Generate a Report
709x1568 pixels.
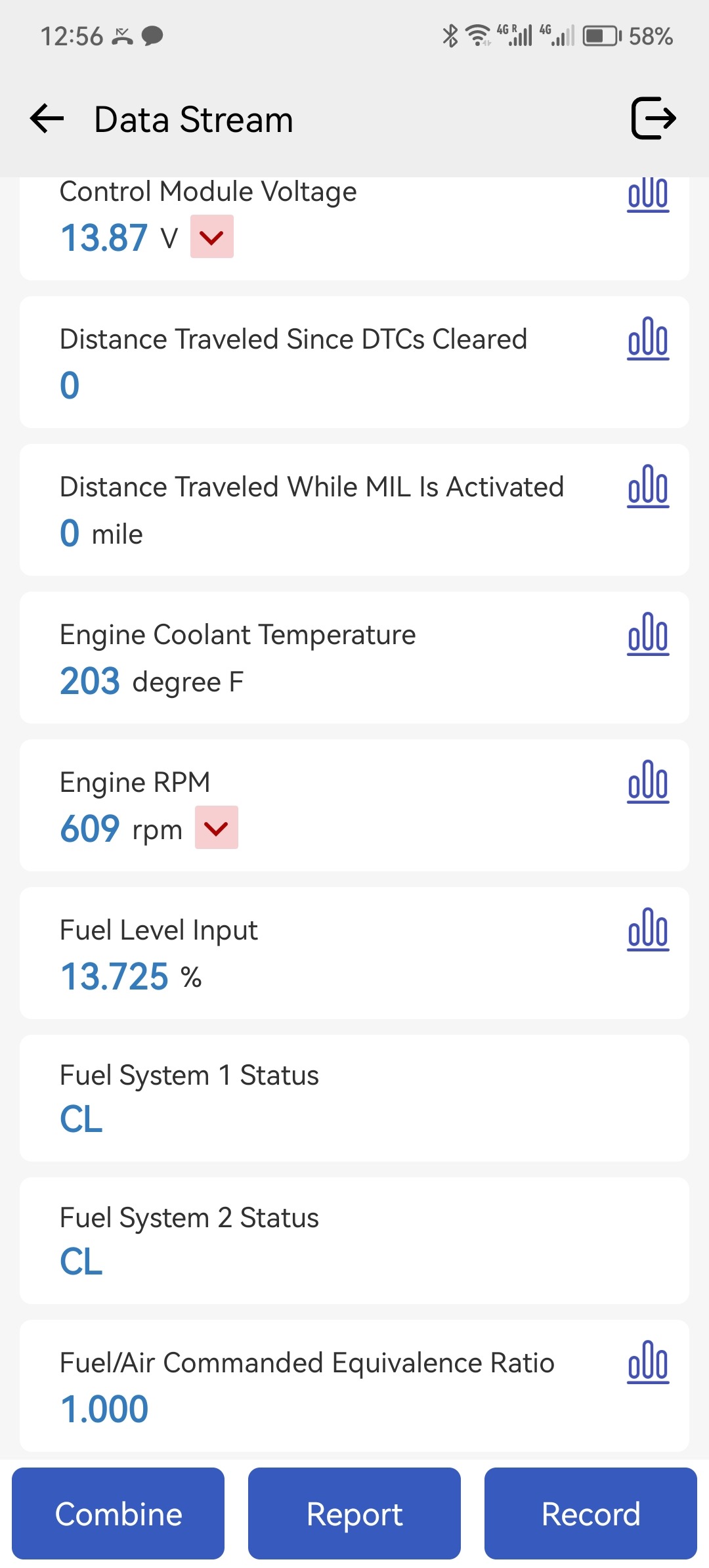point(354,1514)
